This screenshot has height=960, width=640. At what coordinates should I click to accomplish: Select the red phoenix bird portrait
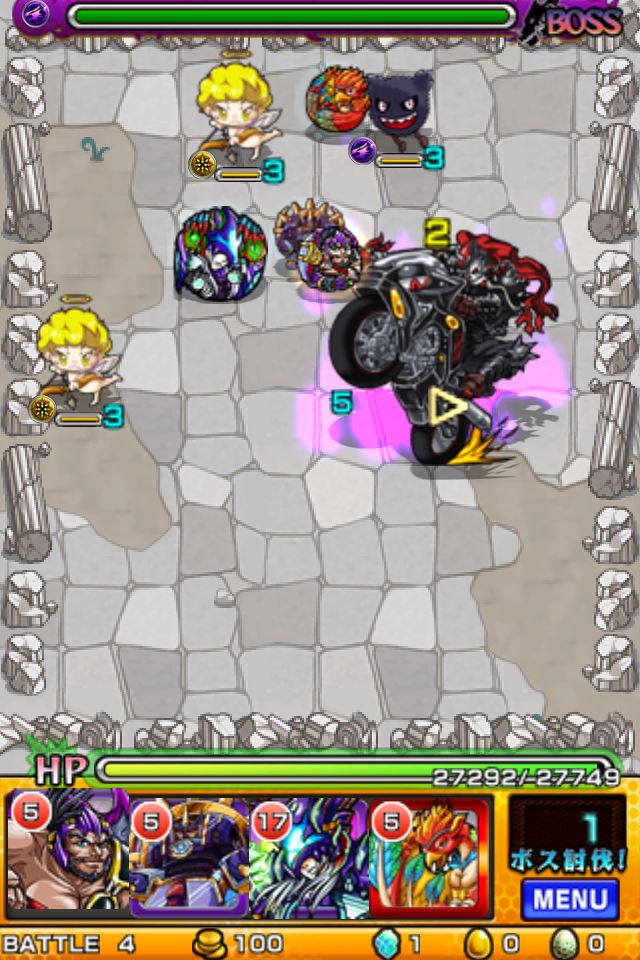pyautogui.click(x=431, y=857)
